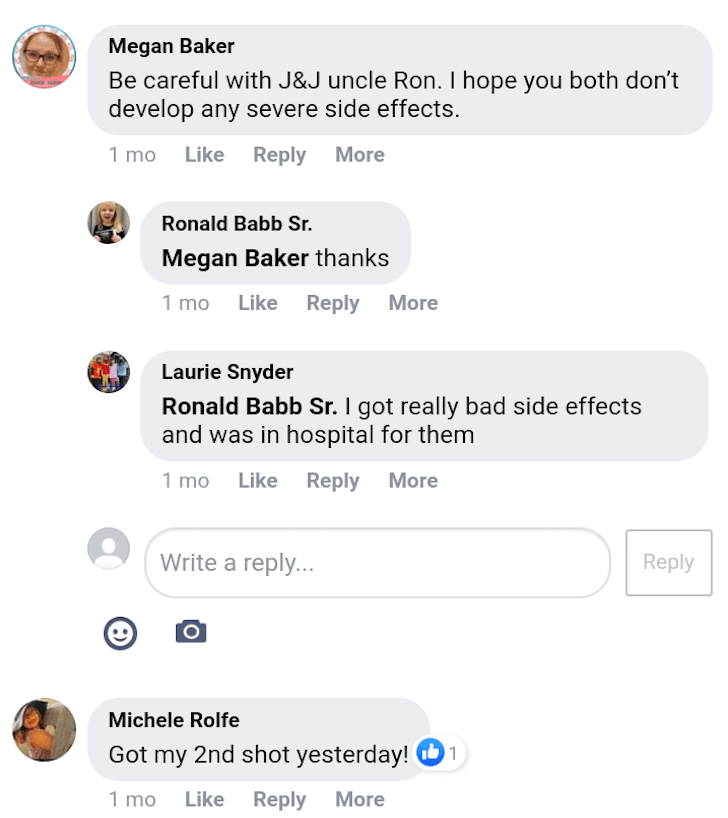Like Laurie Snyder's reply

(257, 481)
